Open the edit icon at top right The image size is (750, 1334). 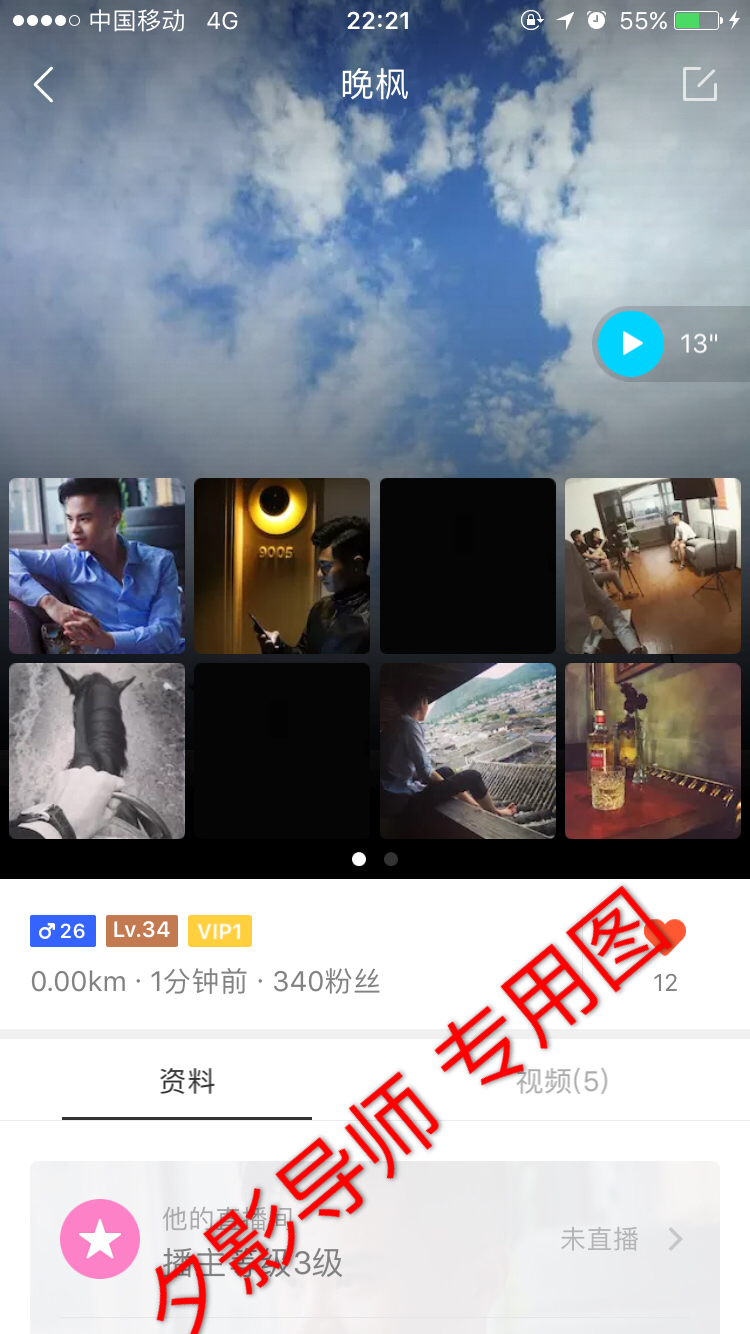[x=699, y=85]
